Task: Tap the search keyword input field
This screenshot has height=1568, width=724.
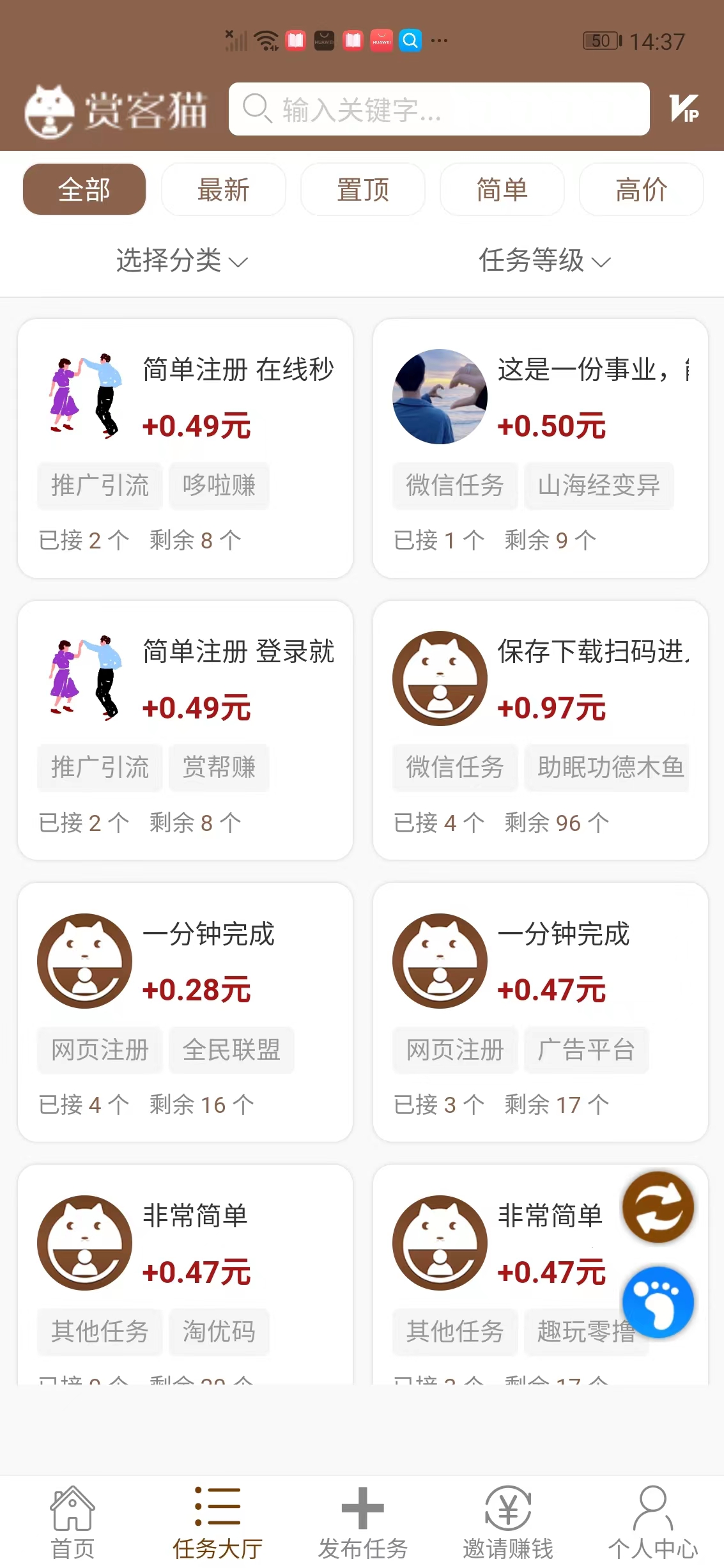Action: pyautogui.click(x=439, y=109)
